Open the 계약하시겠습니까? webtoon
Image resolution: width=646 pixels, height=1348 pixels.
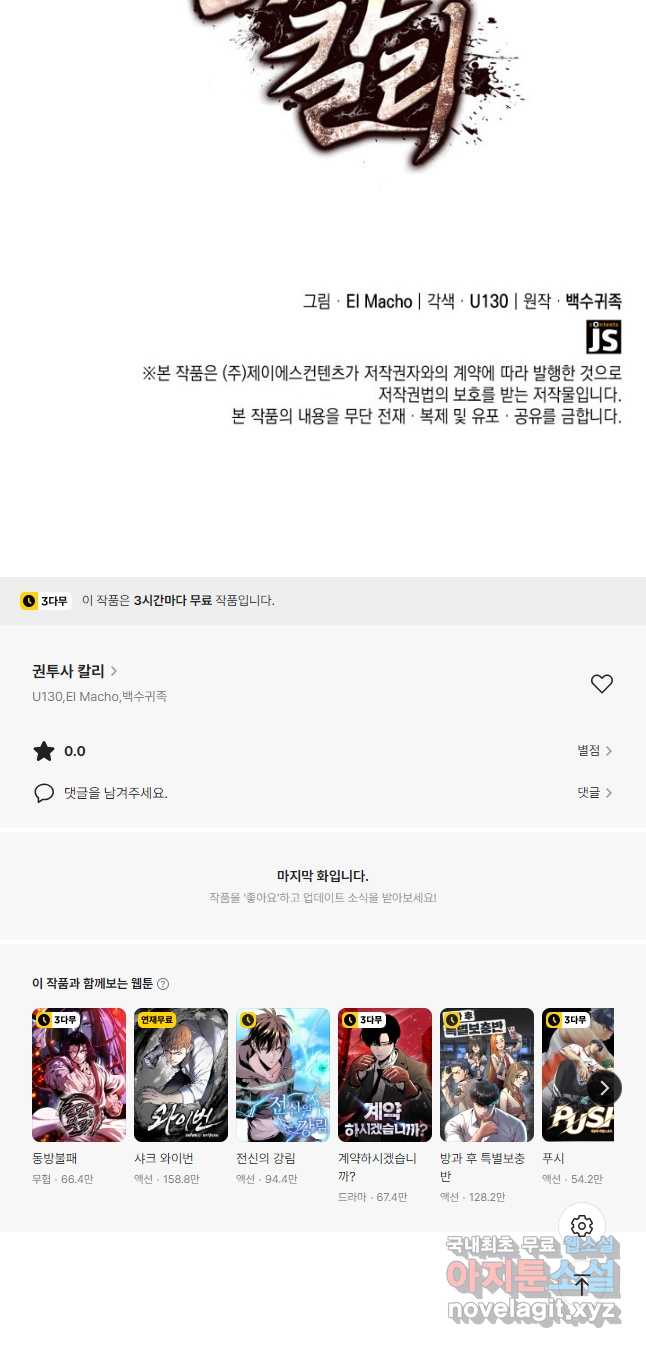pyautogui.click(x=385, y=1075)
